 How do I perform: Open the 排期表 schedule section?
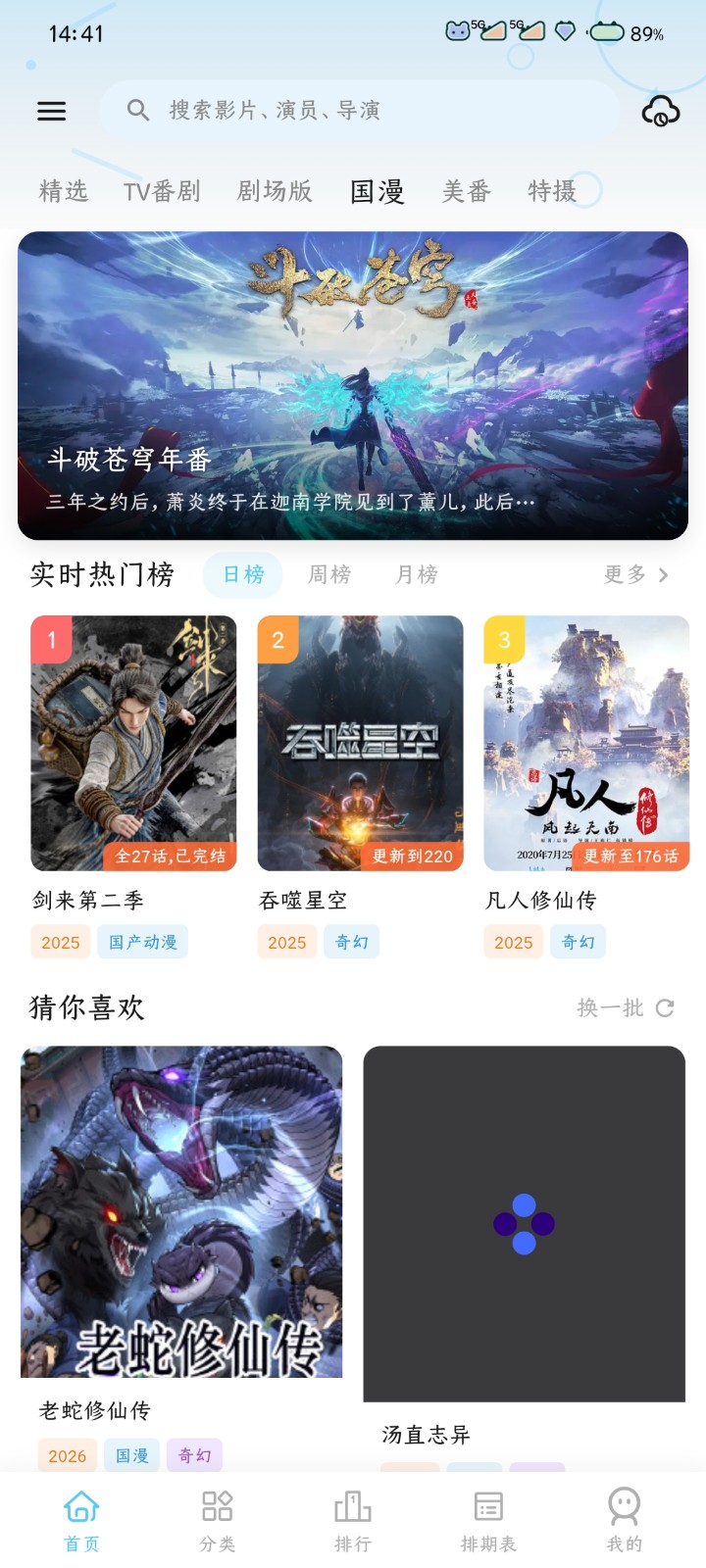[487, 1514]
